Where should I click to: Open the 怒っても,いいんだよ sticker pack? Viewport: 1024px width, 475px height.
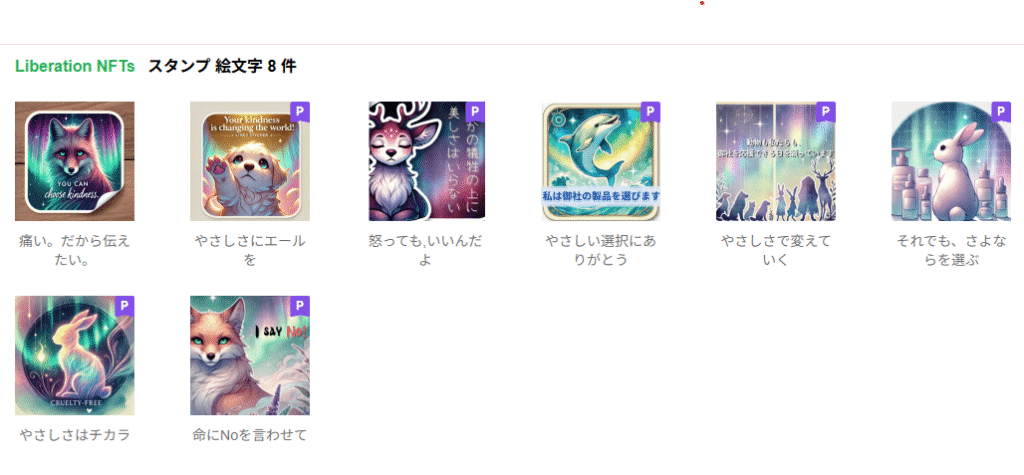click(425, 161)
